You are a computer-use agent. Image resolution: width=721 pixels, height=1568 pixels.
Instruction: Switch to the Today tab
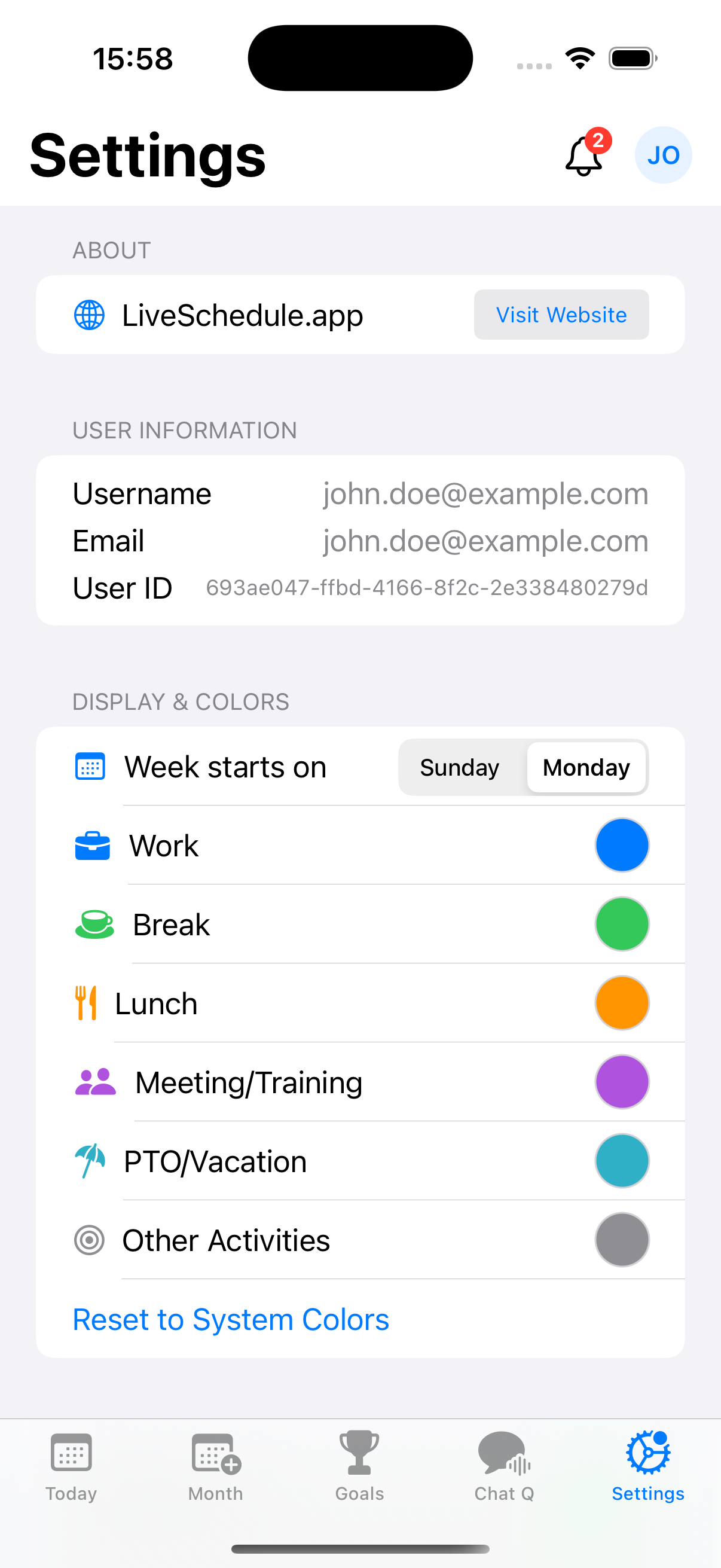click(71, 1467)
